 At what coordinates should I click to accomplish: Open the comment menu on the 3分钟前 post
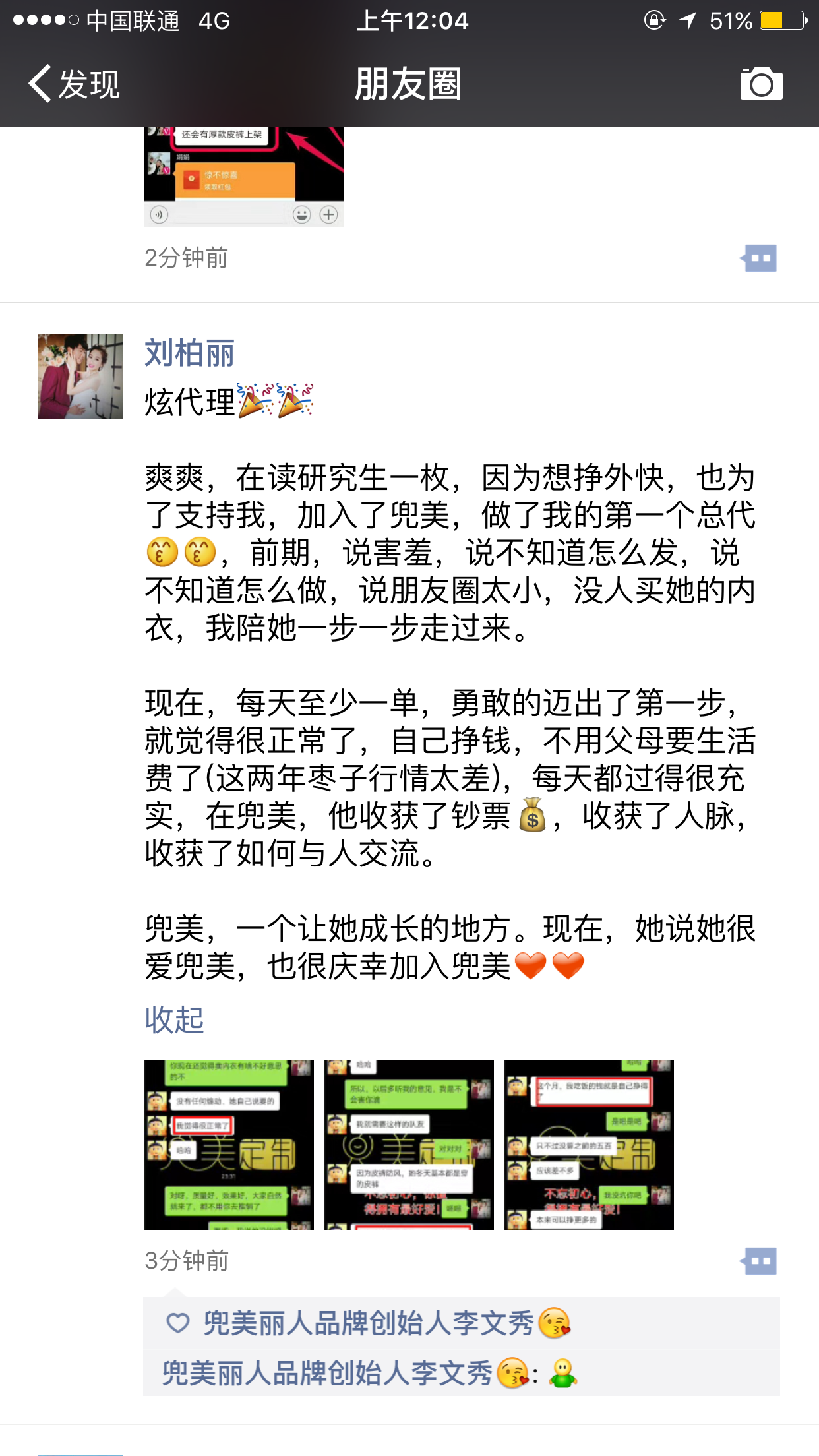tap(759, 1261)
